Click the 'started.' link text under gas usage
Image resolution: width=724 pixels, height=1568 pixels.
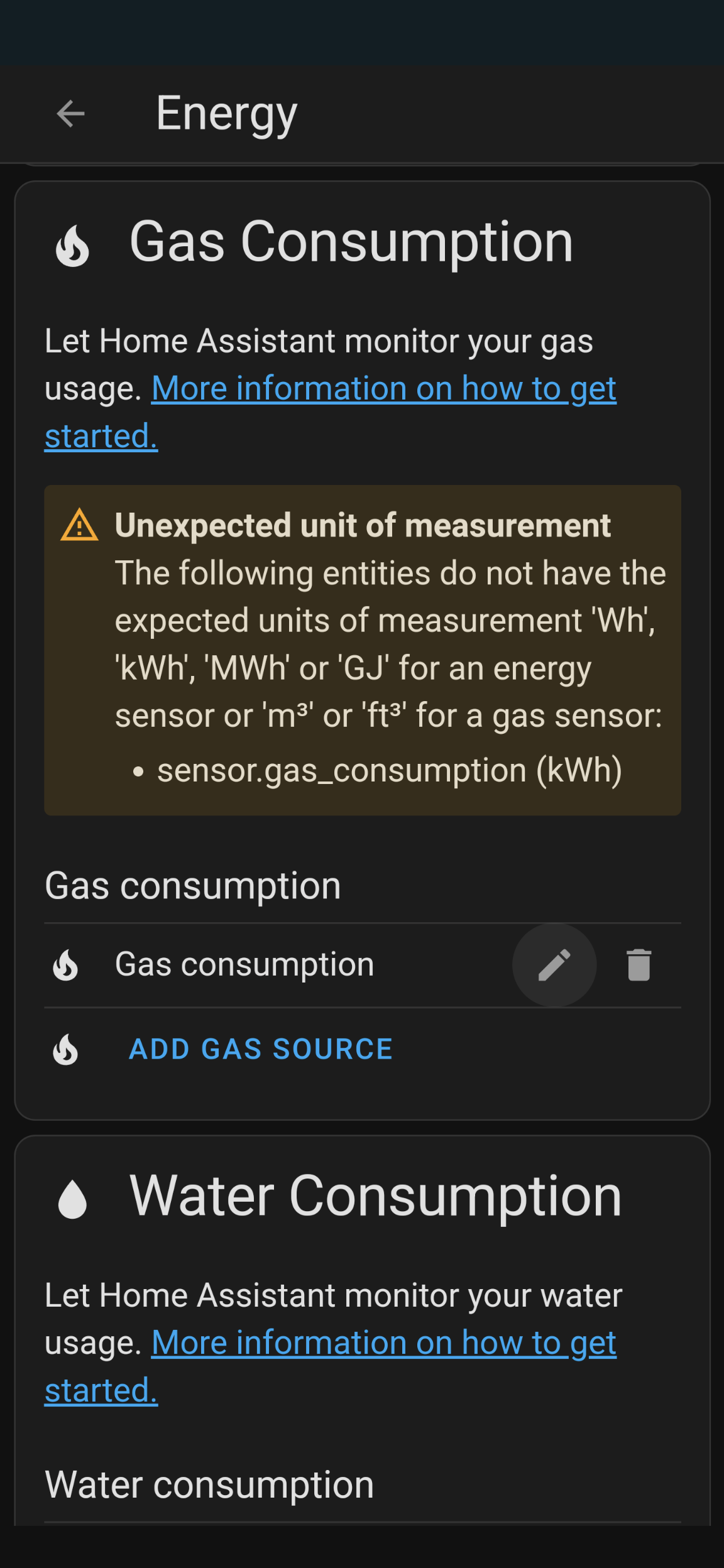[101, 435]
